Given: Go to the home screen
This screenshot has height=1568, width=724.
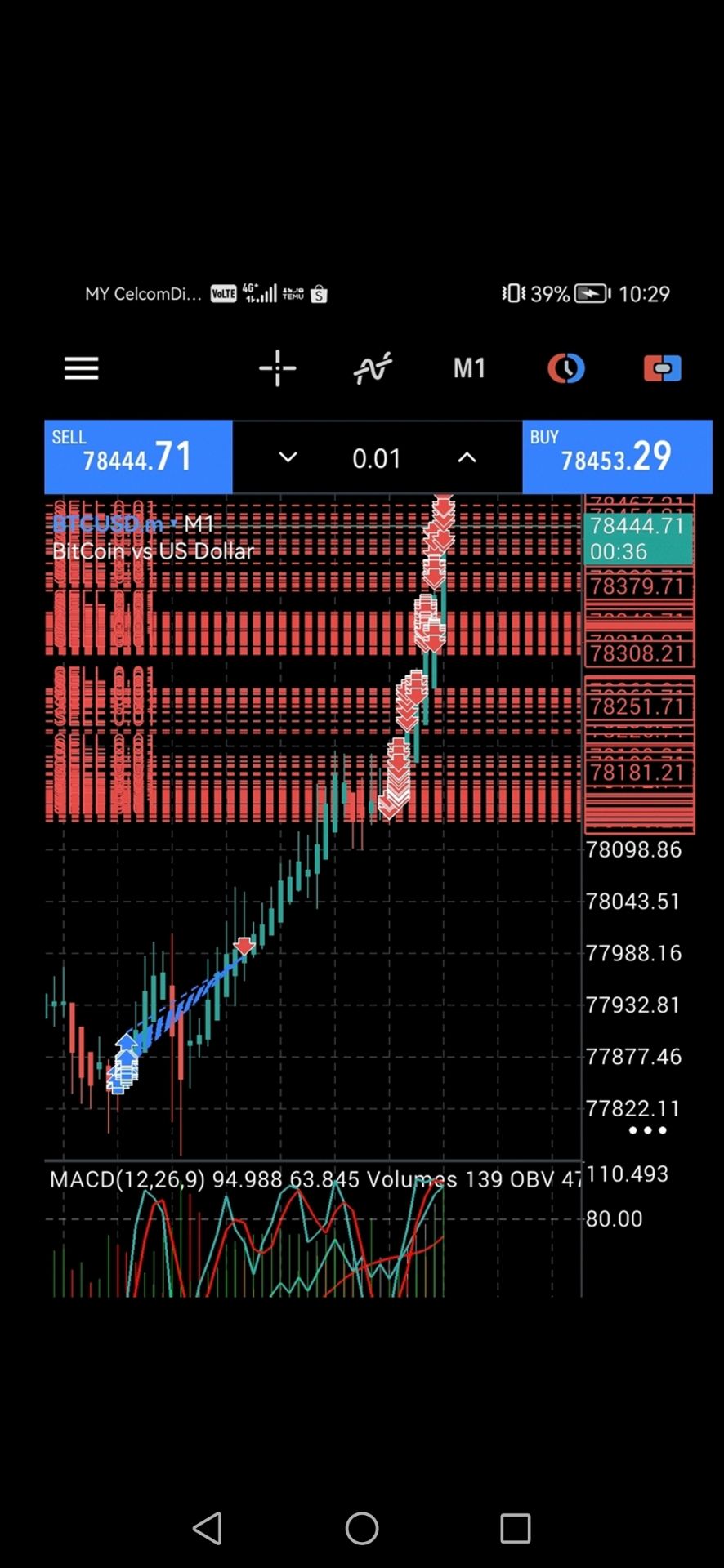Looking at the screenshot, I should [362, 1528].
